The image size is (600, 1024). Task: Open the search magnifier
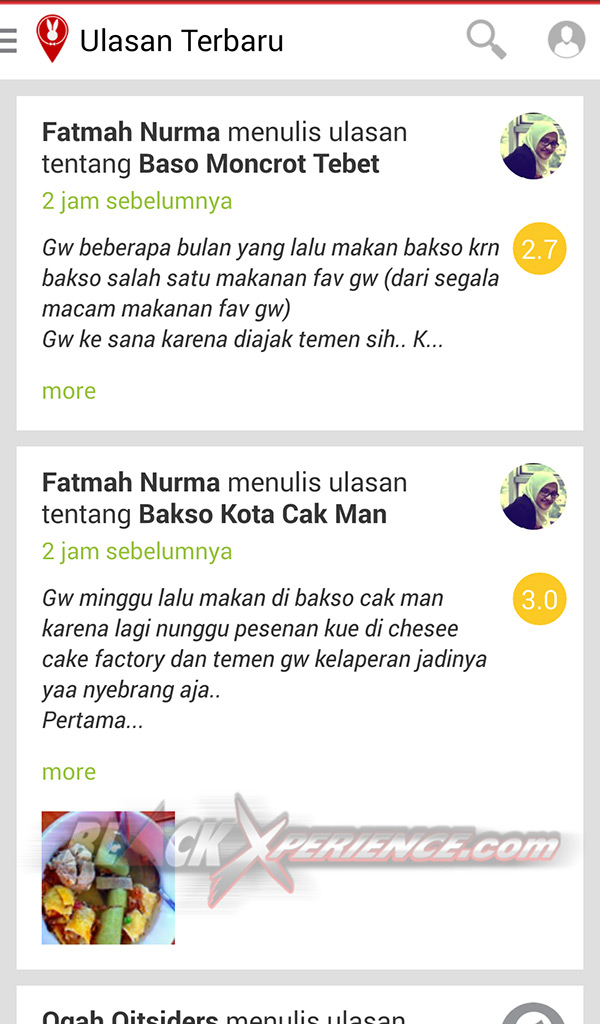(x=486, y=39)
